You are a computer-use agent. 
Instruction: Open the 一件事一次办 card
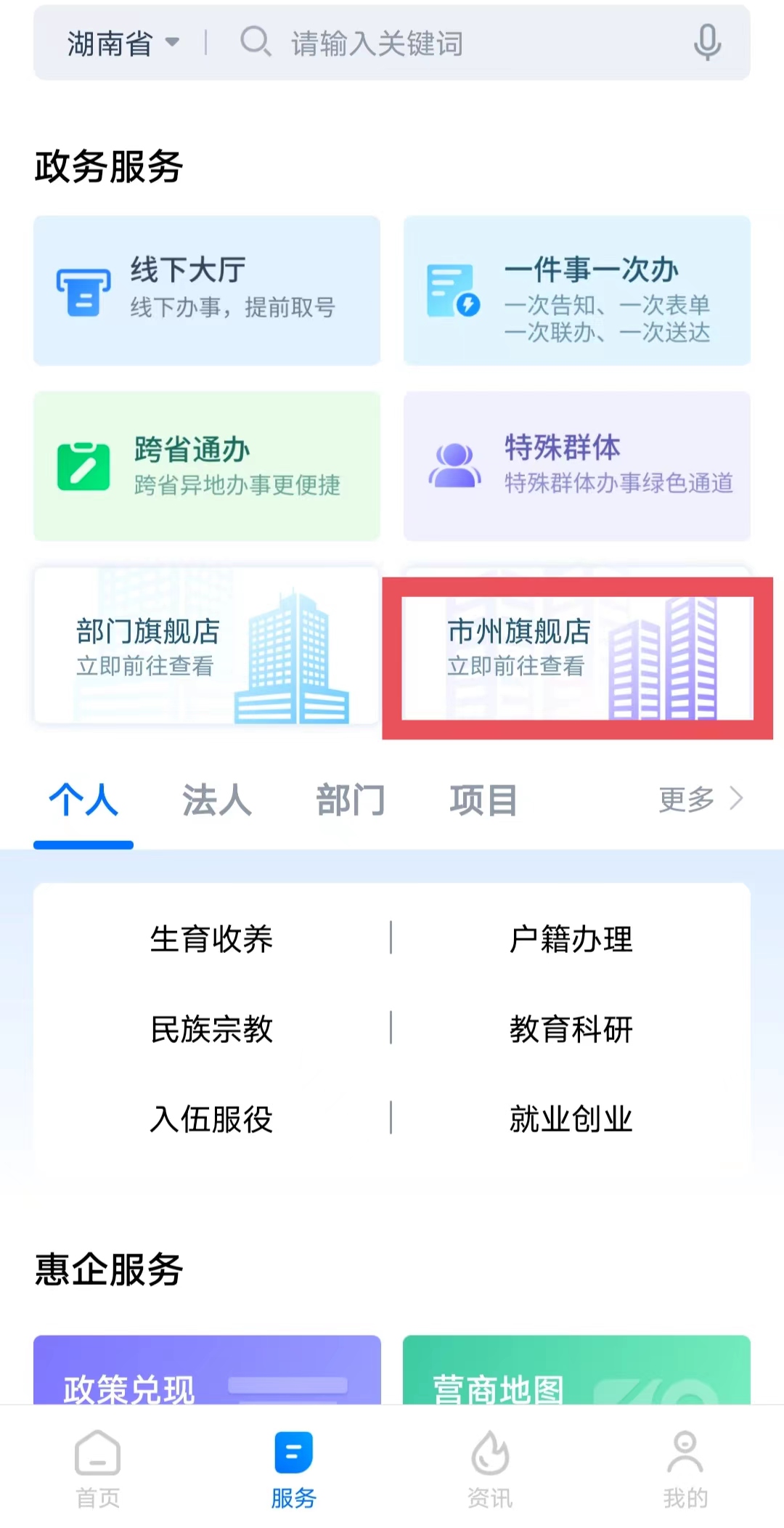coord(576,290)
